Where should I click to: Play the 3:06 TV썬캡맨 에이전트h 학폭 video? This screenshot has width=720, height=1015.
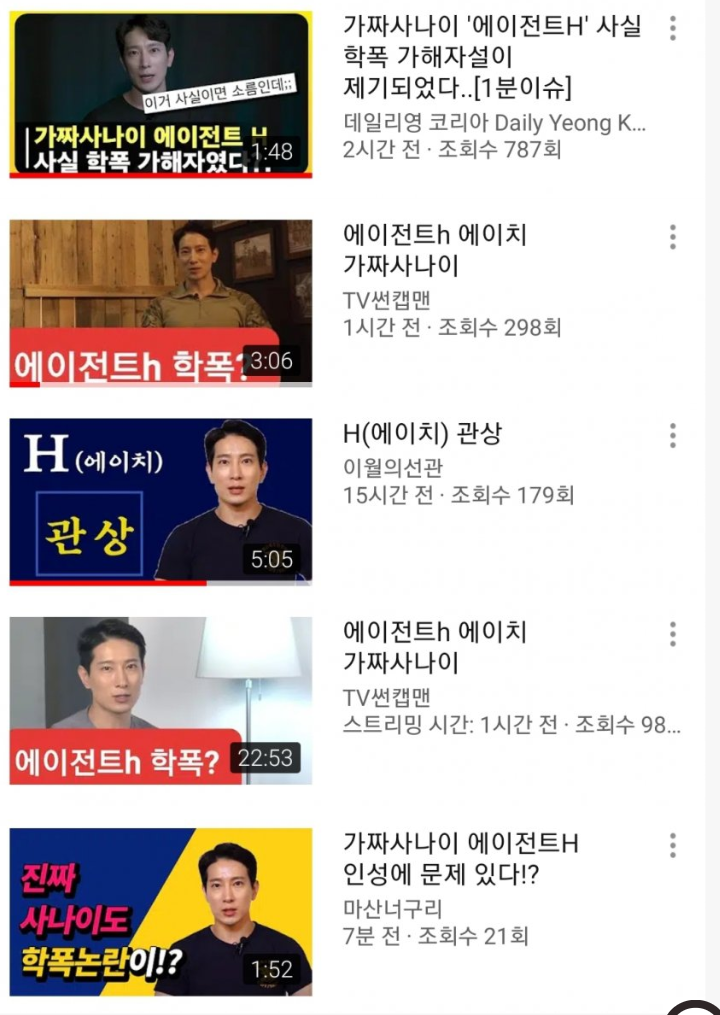(x=161, y=303)
